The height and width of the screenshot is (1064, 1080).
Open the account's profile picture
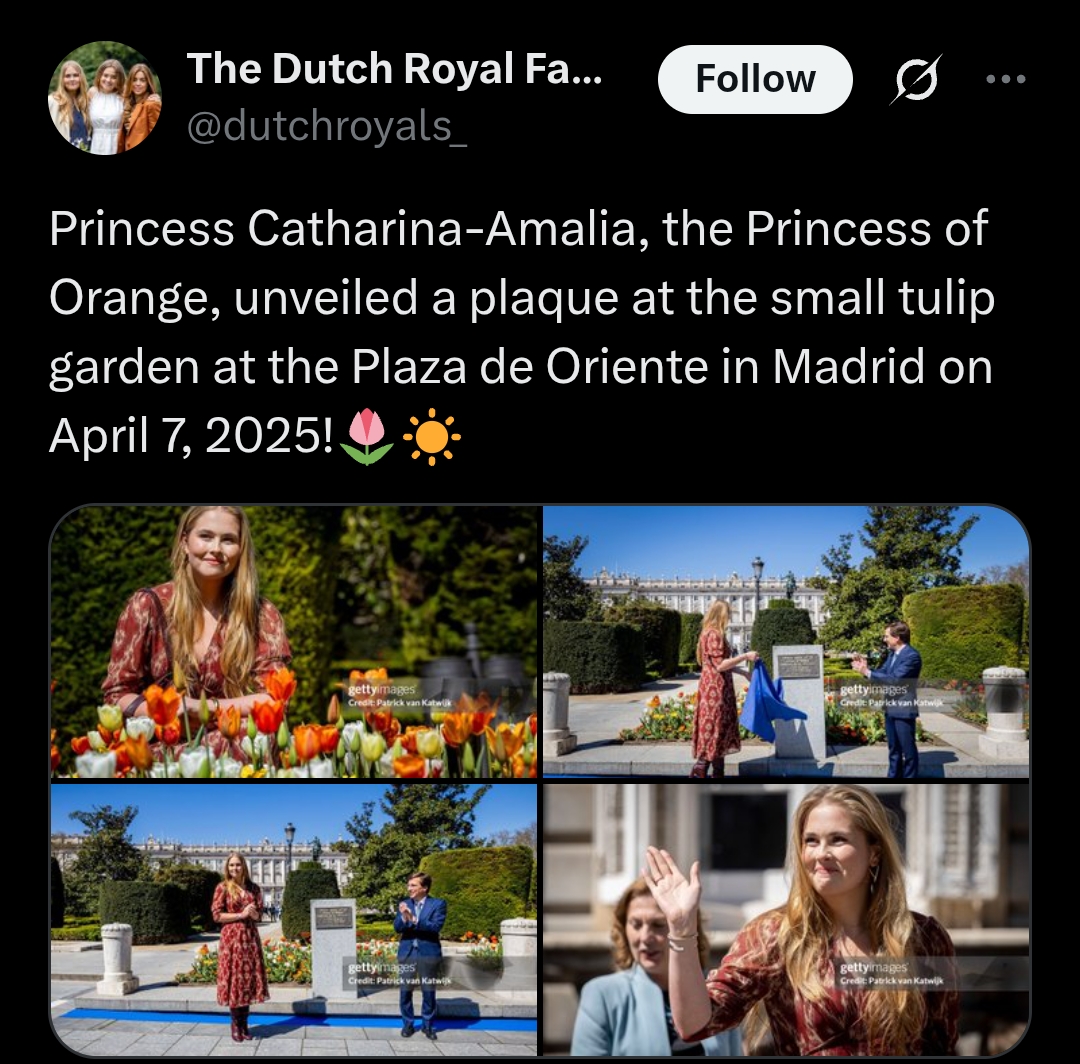click(104, 97)
